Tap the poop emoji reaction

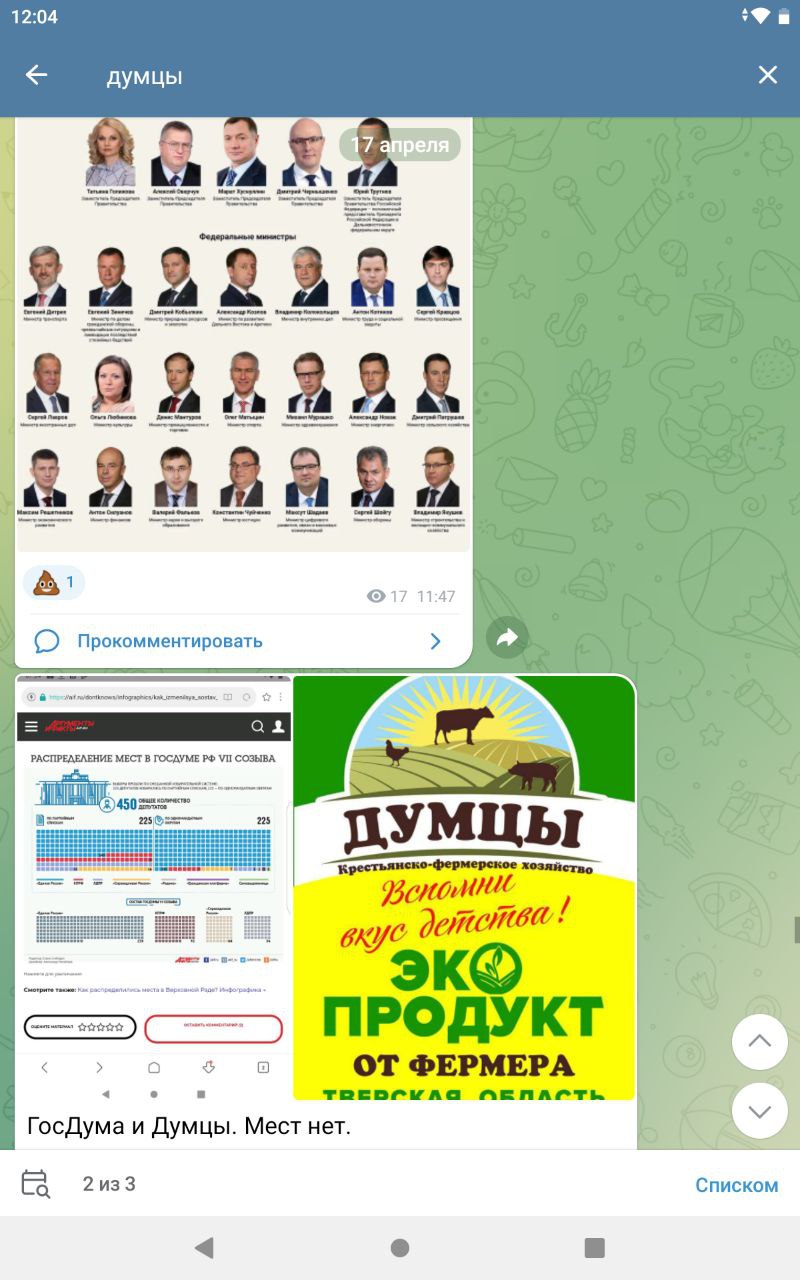tap(54, 582)
